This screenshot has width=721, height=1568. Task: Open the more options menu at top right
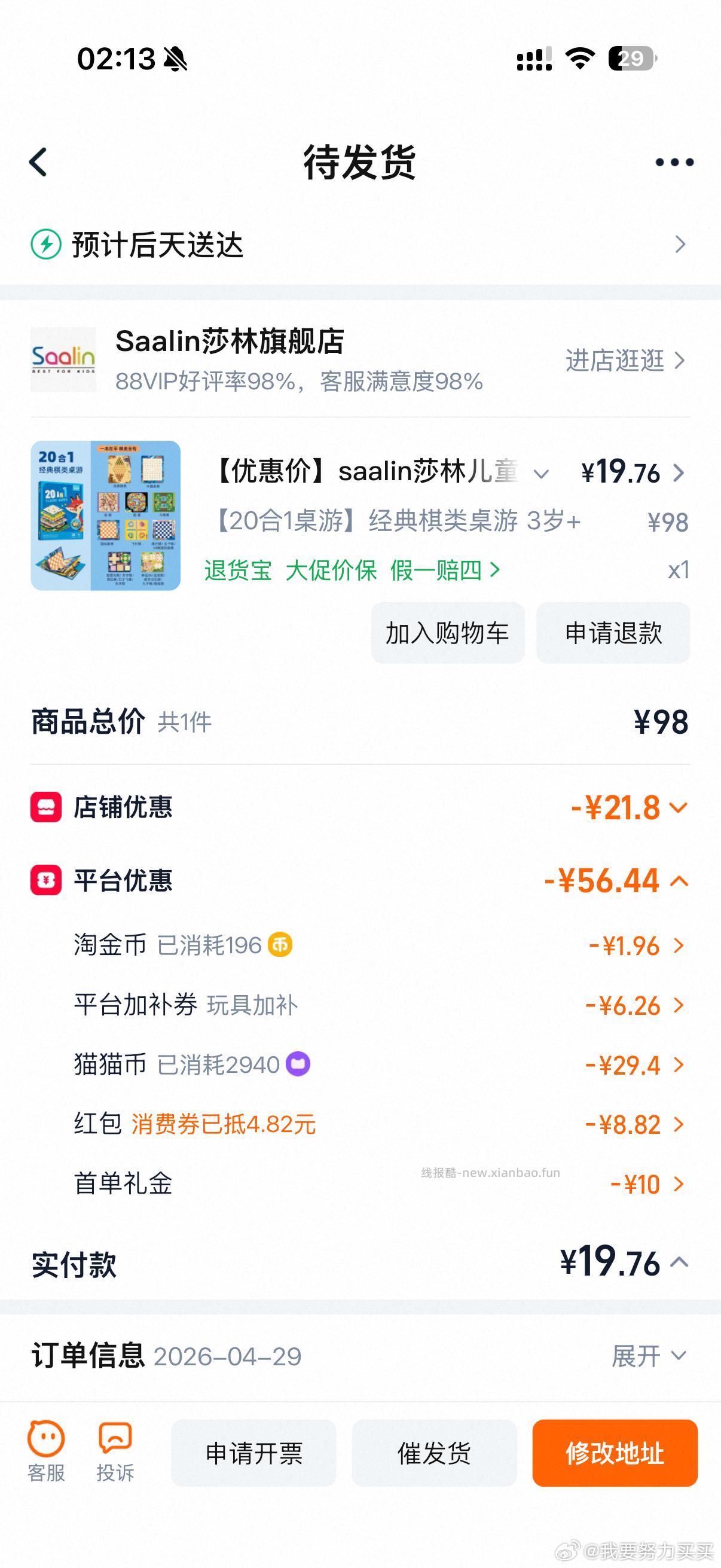(x=669, y=161)
